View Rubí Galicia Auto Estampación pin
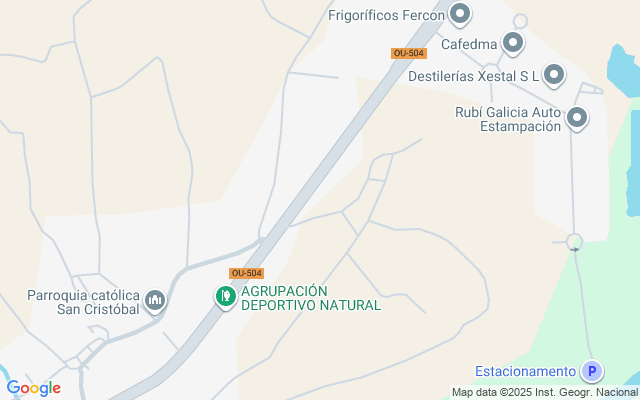This screenshot has height=400, width=640. coord(577,118)
